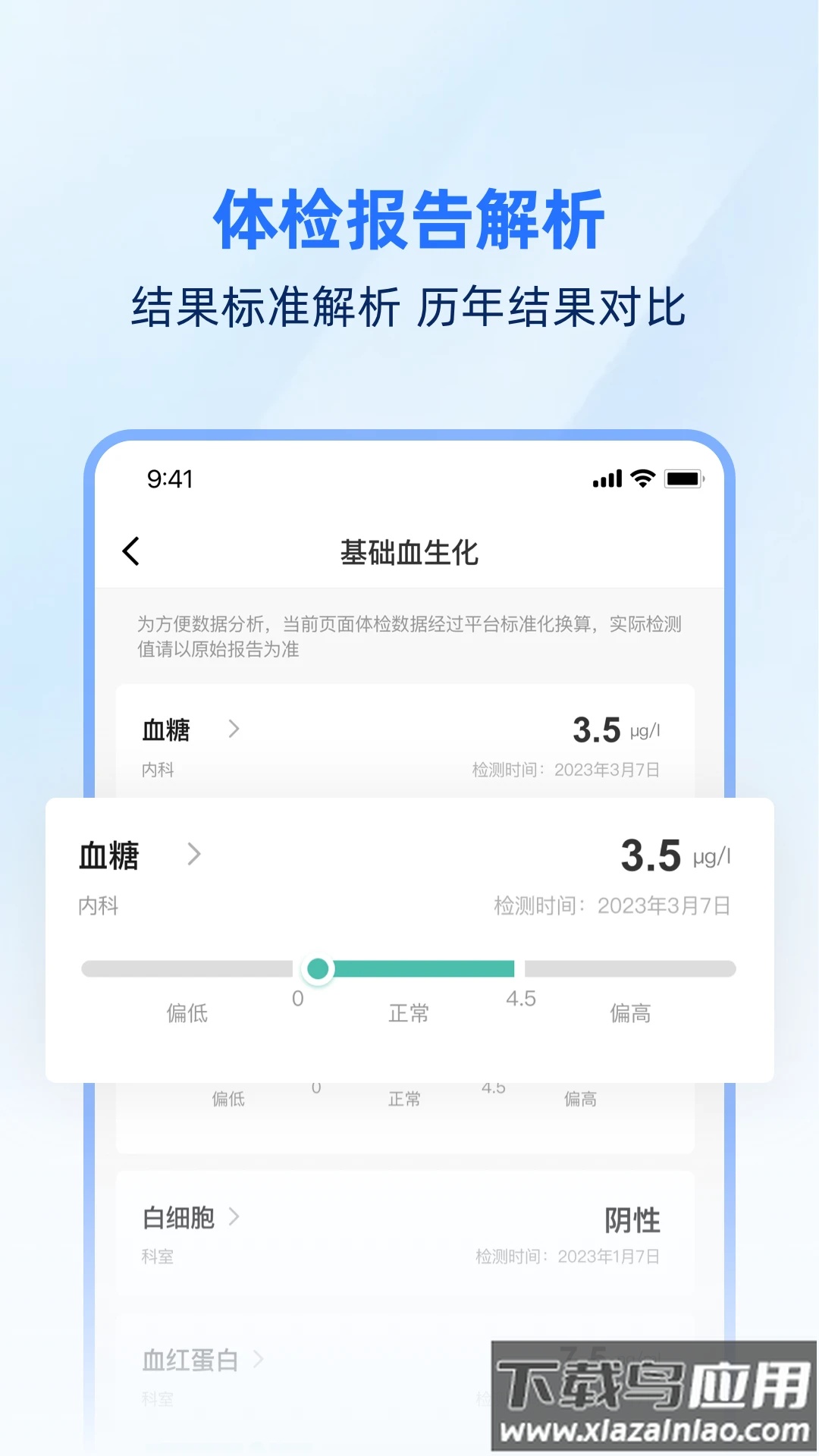
Task: Tap the 3.5 µg/l blood sugar value
Action: [651, 853]
